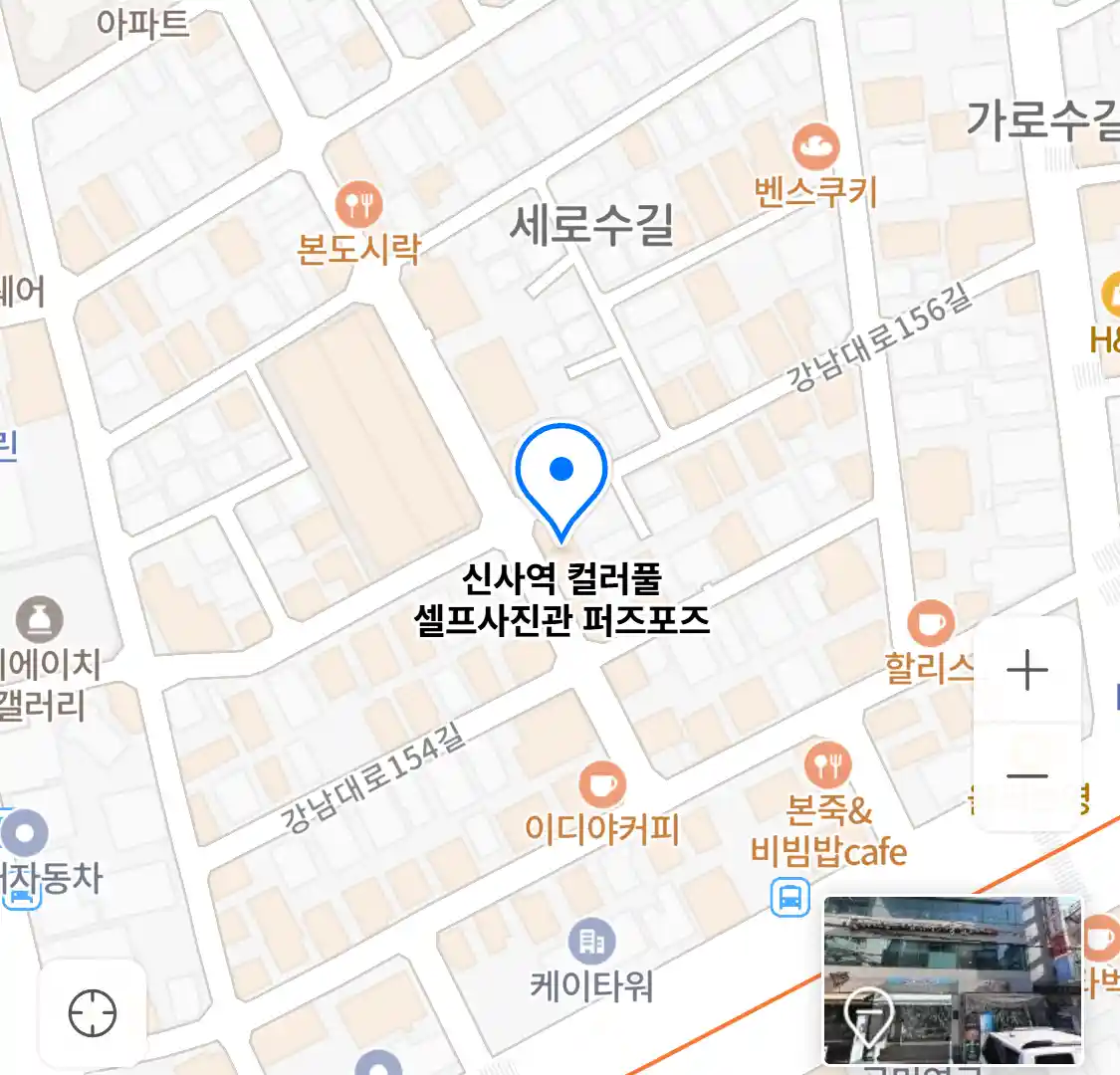The image size is (1120, 1075).
Task: Zoom in on the map
Action: coord(1026,670)
